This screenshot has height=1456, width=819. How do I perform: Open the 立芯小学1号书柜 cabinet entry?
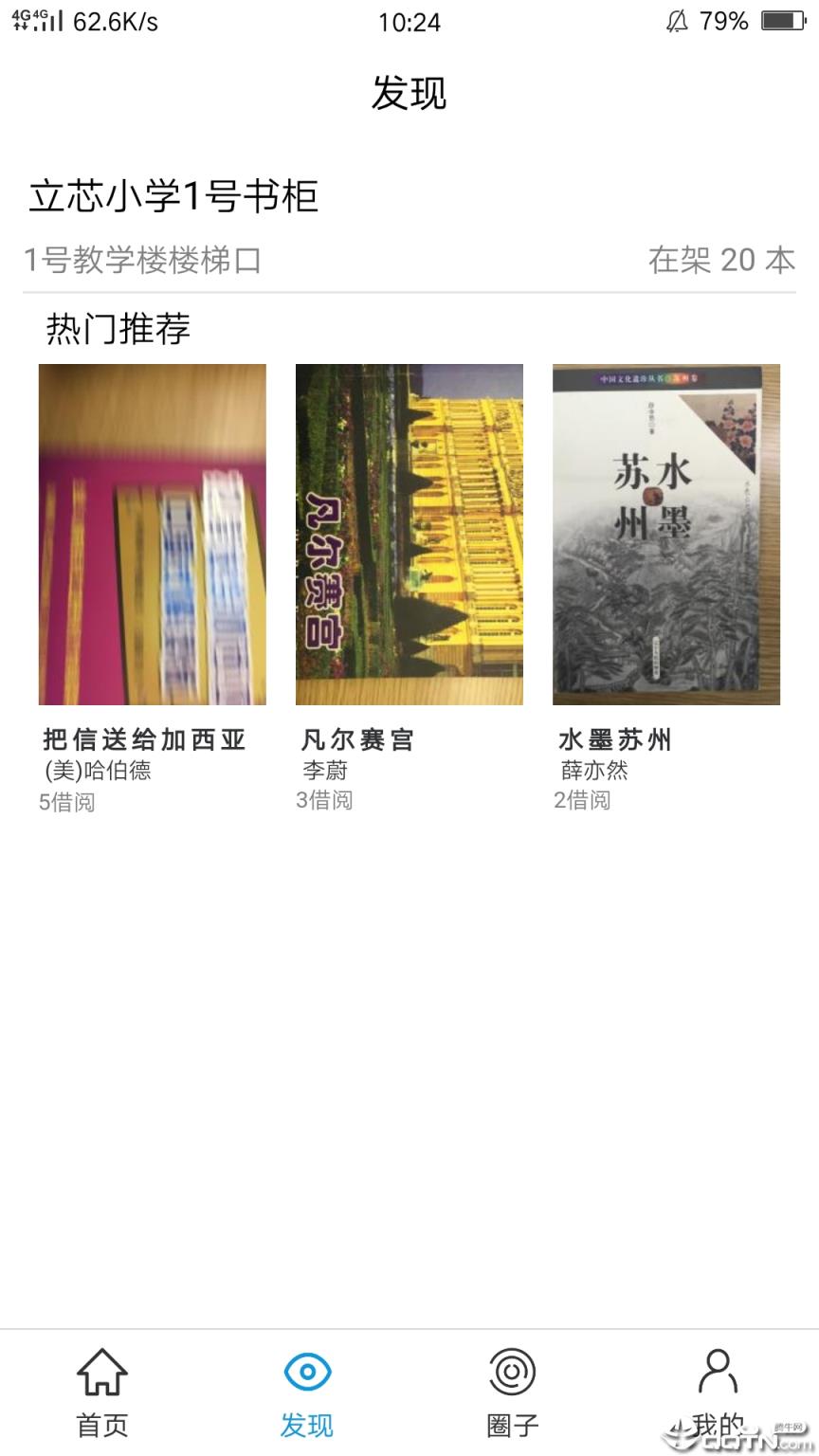click(171, 196)
